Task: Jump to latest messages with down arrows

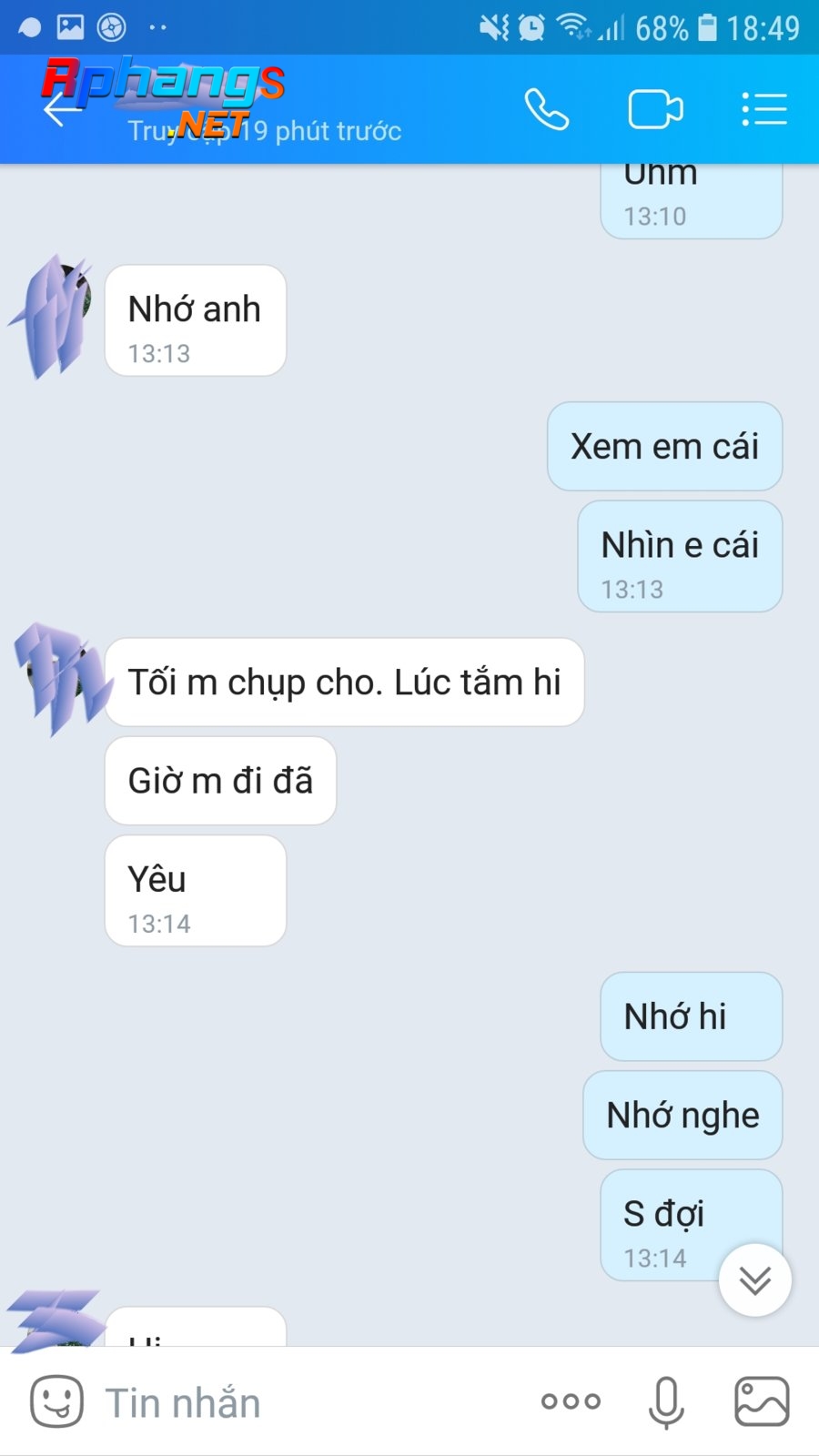Action: click(755, 1279)
